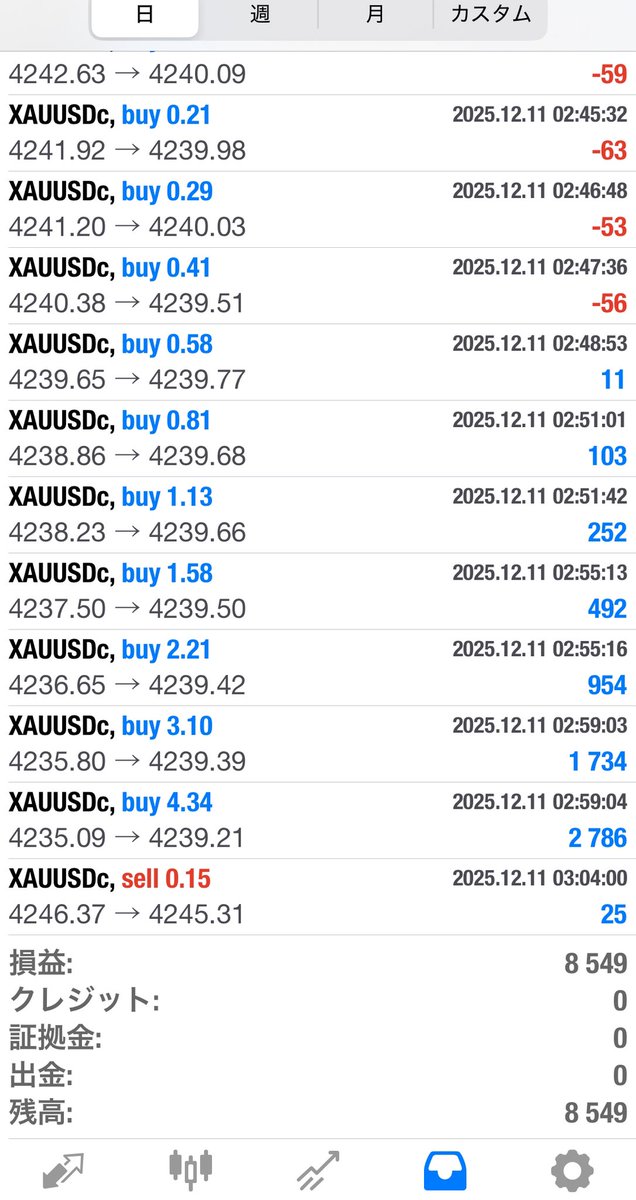Show details of buy 0.58 trade
This screenshot has height=1200, width=636.
tap(318, 362)
